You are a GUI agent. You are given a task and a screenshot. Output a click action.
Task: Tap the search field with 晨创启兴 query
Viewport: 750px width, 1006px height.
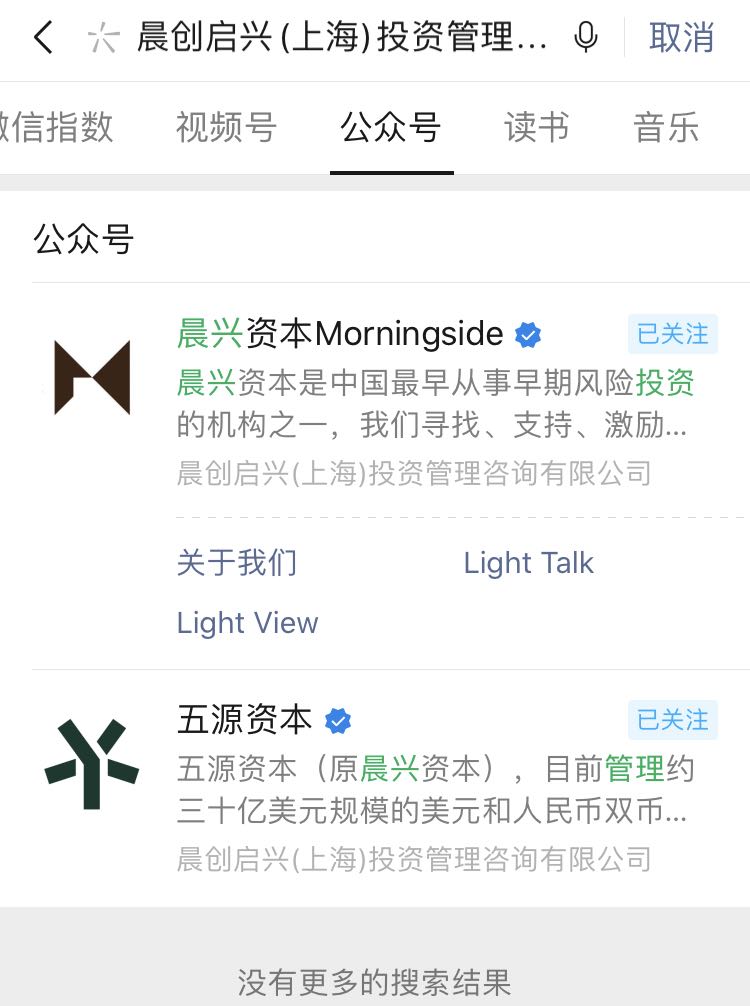pos(340,39)
